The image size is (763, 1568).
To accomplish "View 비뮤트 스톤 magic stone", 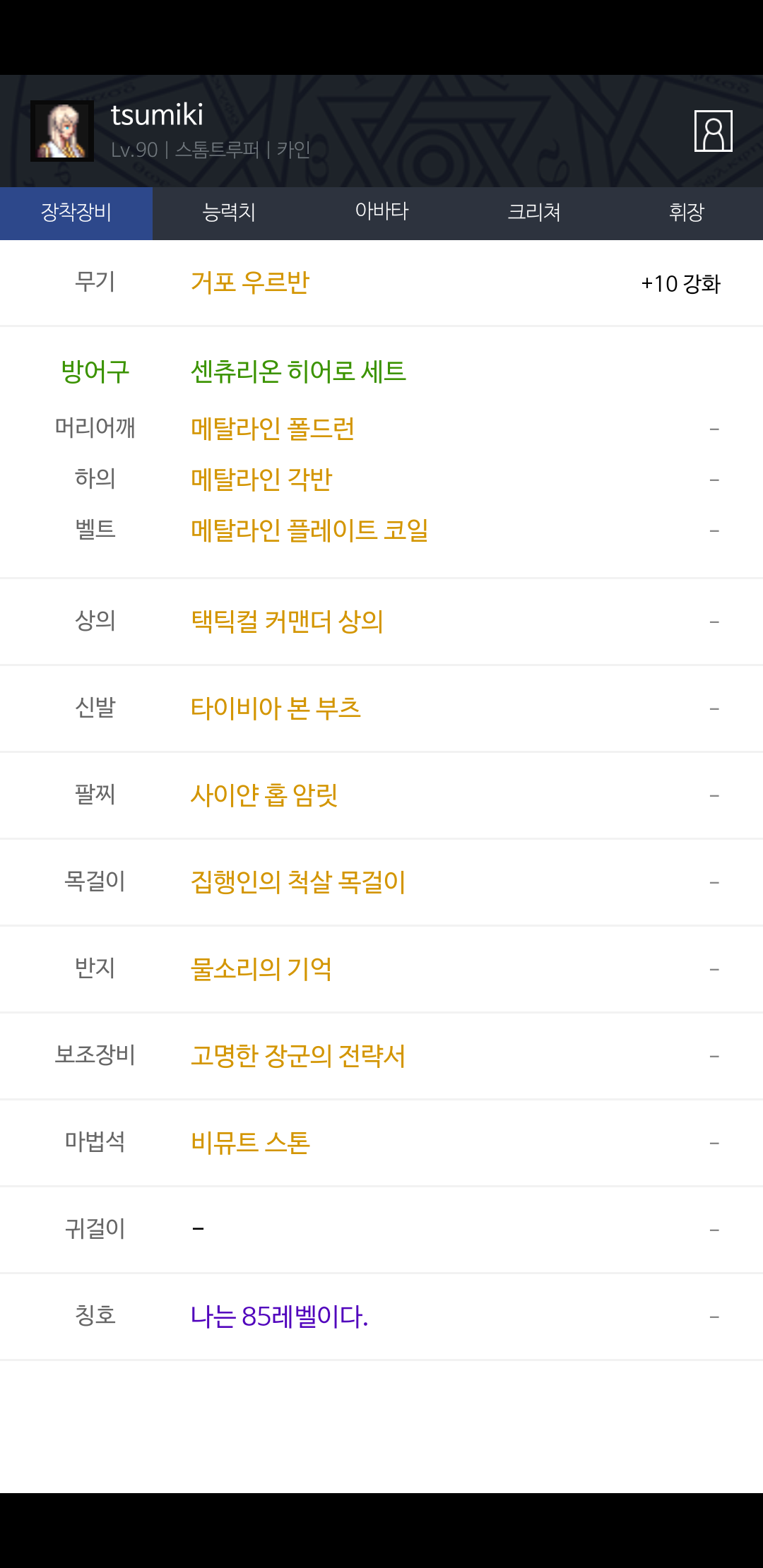I will (250, 1143).
